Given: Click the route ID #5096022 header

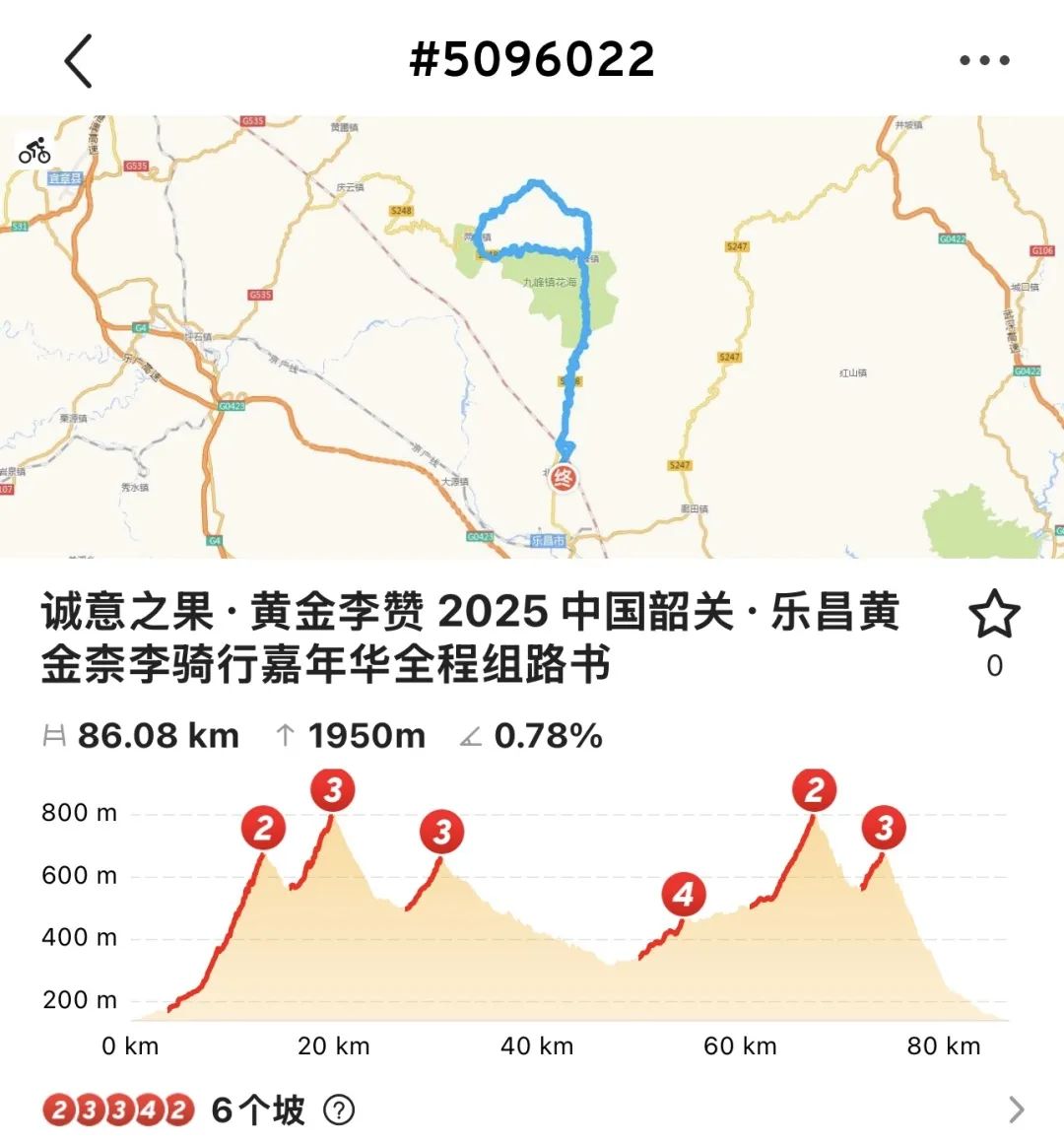Looking at the screenshot, I should pos(532,59).
